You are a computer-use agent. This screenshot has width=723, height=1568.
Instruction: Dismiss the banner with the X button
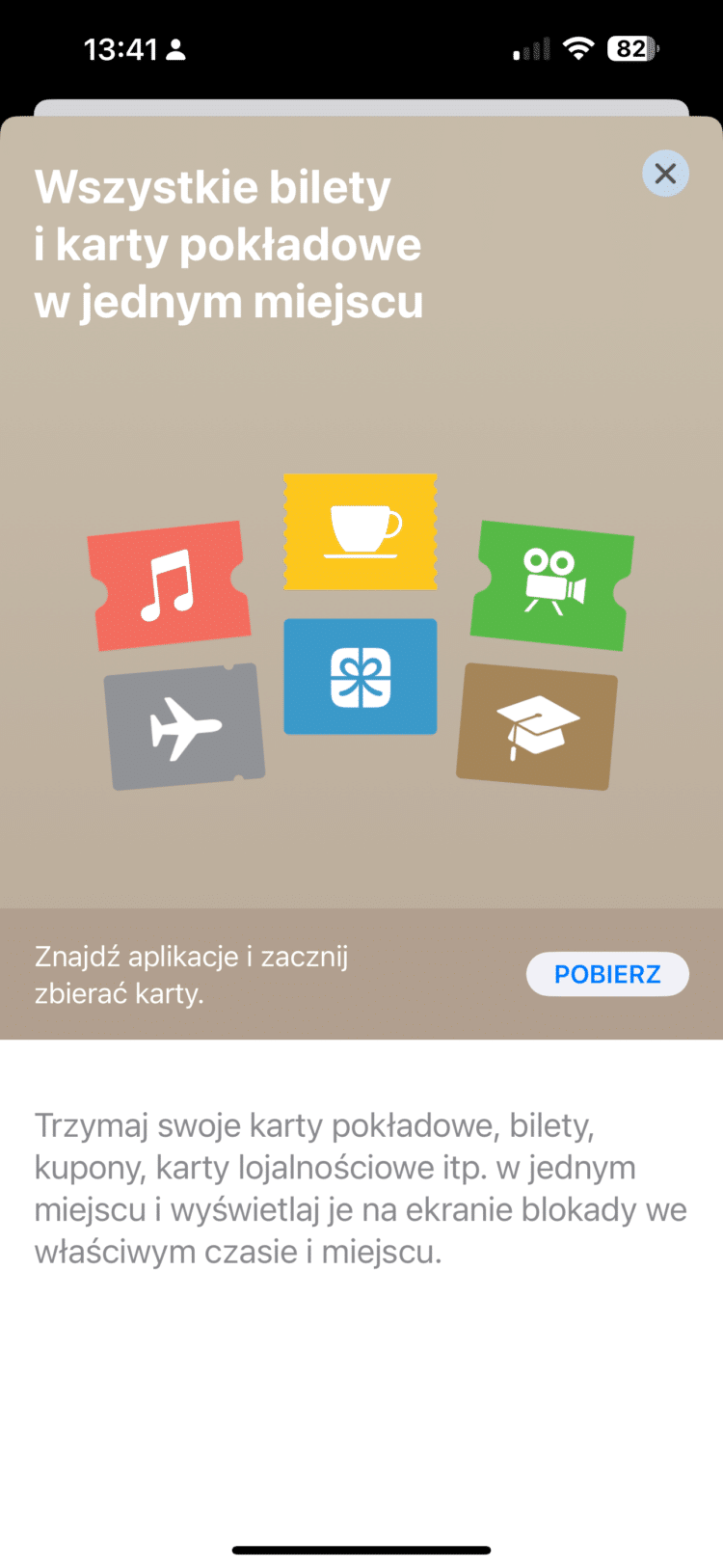(665, 174)
